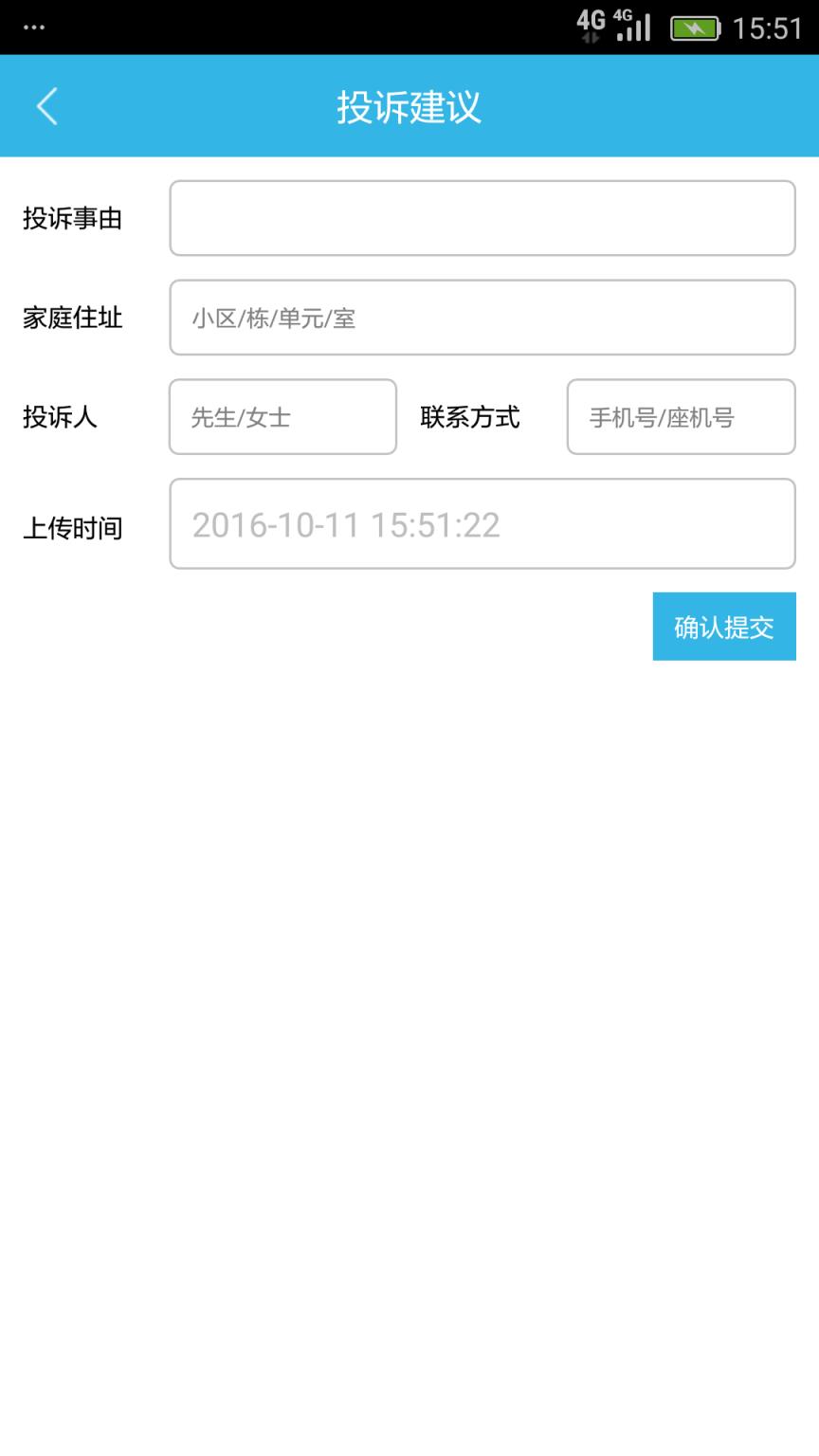Select the 投诉事由 input box
Image resolution: width=819 pixels, height=1456 pixels.
point(482,218)
